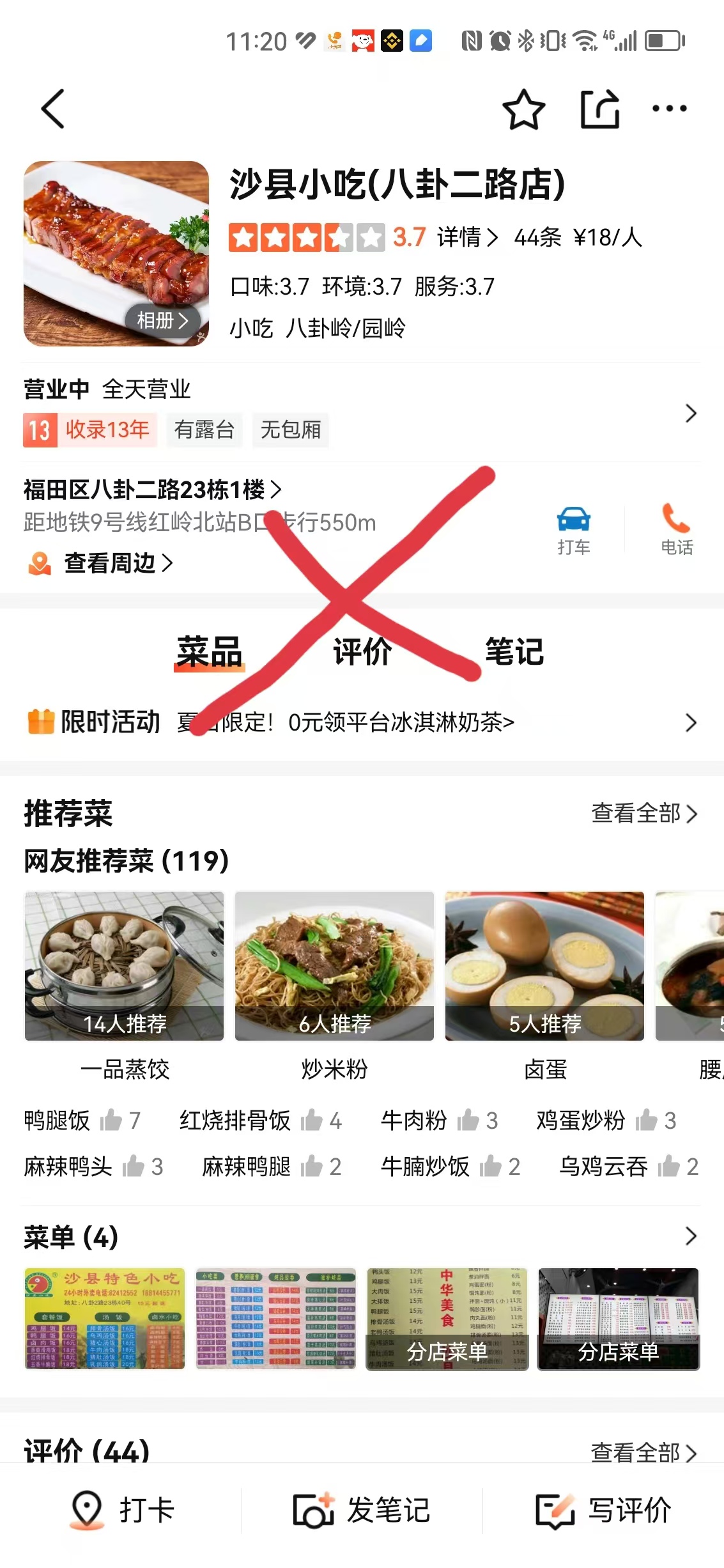Open address 福田区八卦二路23栋1楼
The width and height of the screenshot is (724, 1568).
152,490
